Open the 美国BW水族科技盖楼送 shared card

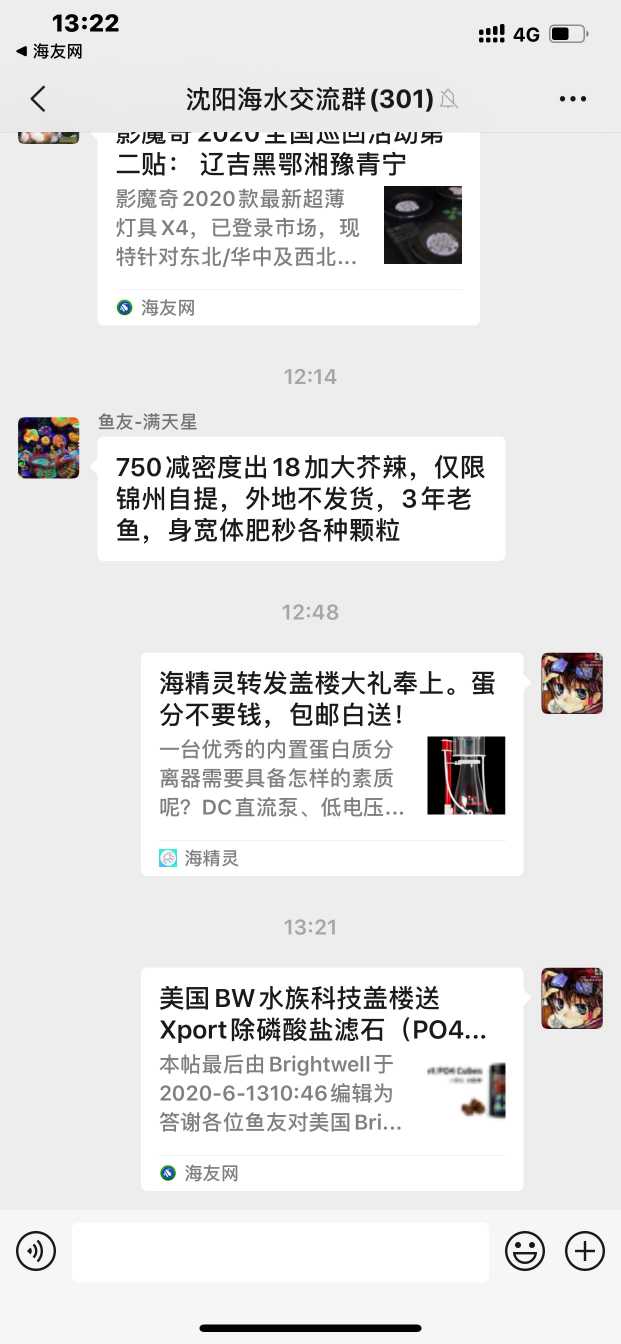pos(332,1078)
